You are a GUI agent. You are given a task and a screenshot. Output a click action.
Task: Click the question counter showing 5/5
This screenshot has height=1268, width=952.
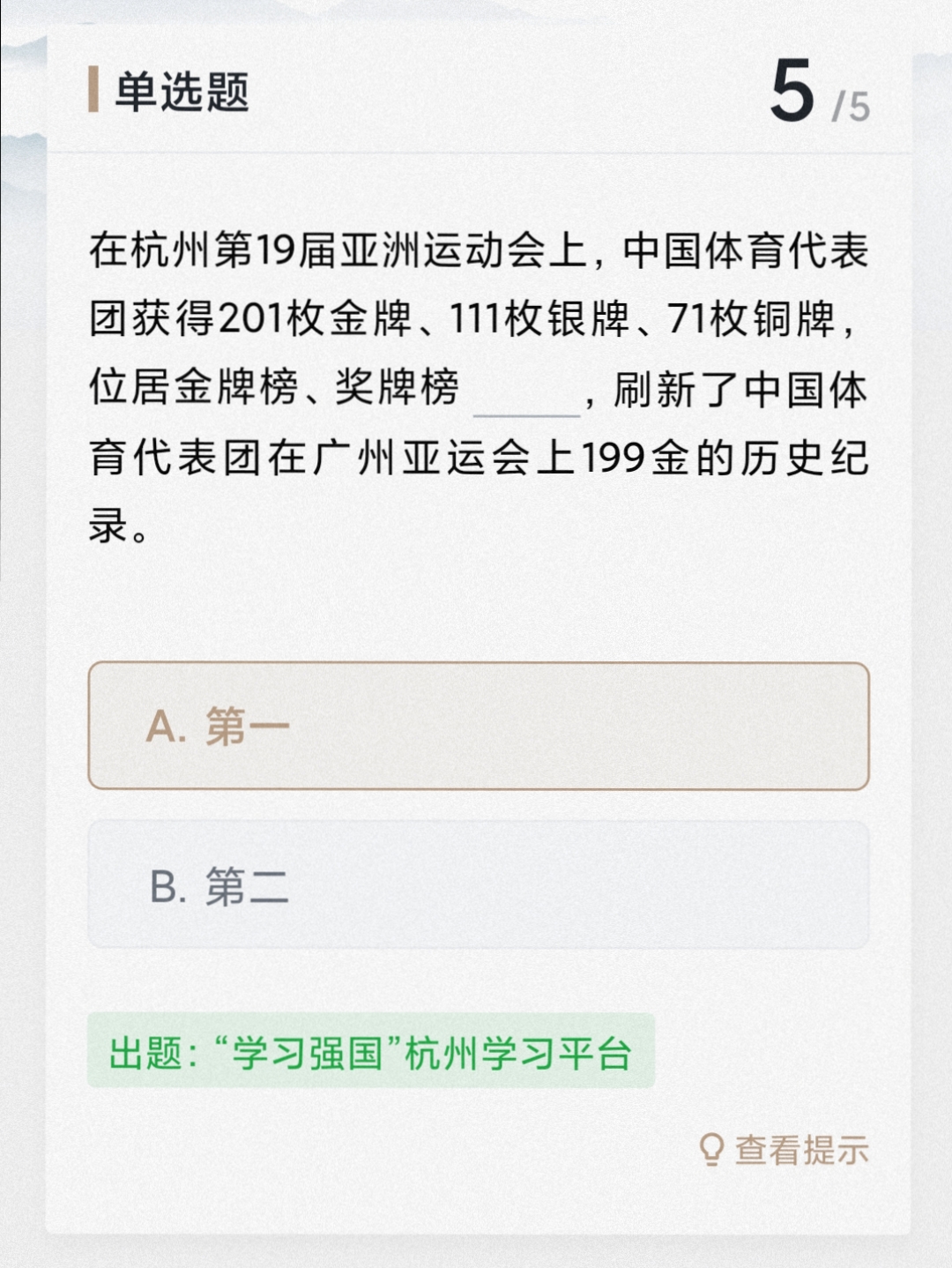(818, 94)
